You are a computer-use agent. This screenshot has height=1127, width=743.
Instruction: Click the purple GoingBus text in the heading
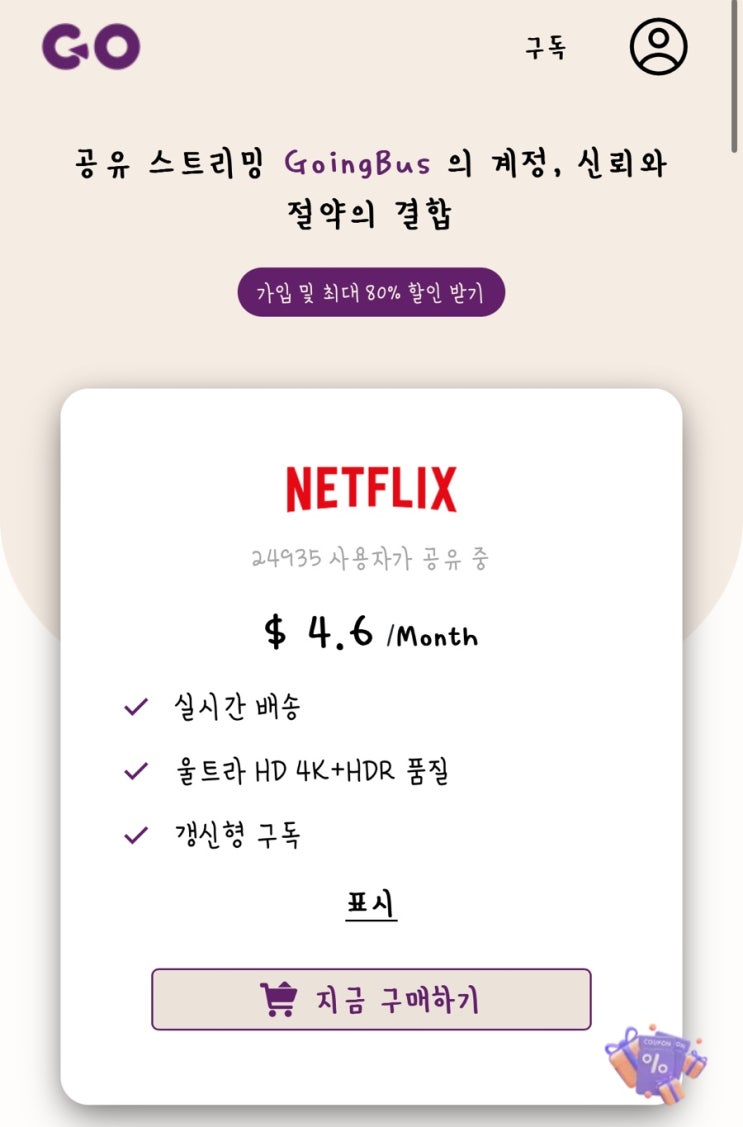[x=361, y=163]
